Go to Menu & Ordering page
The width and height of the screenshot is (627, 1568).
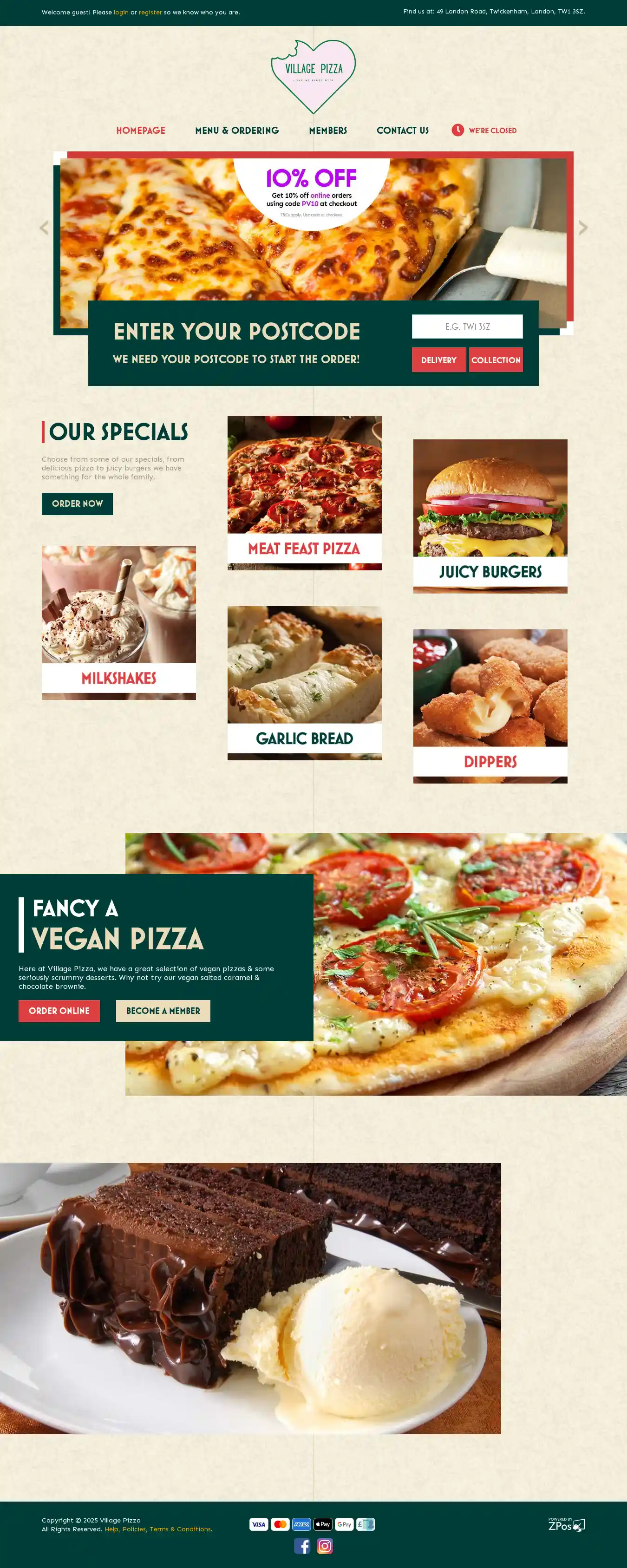237,130
